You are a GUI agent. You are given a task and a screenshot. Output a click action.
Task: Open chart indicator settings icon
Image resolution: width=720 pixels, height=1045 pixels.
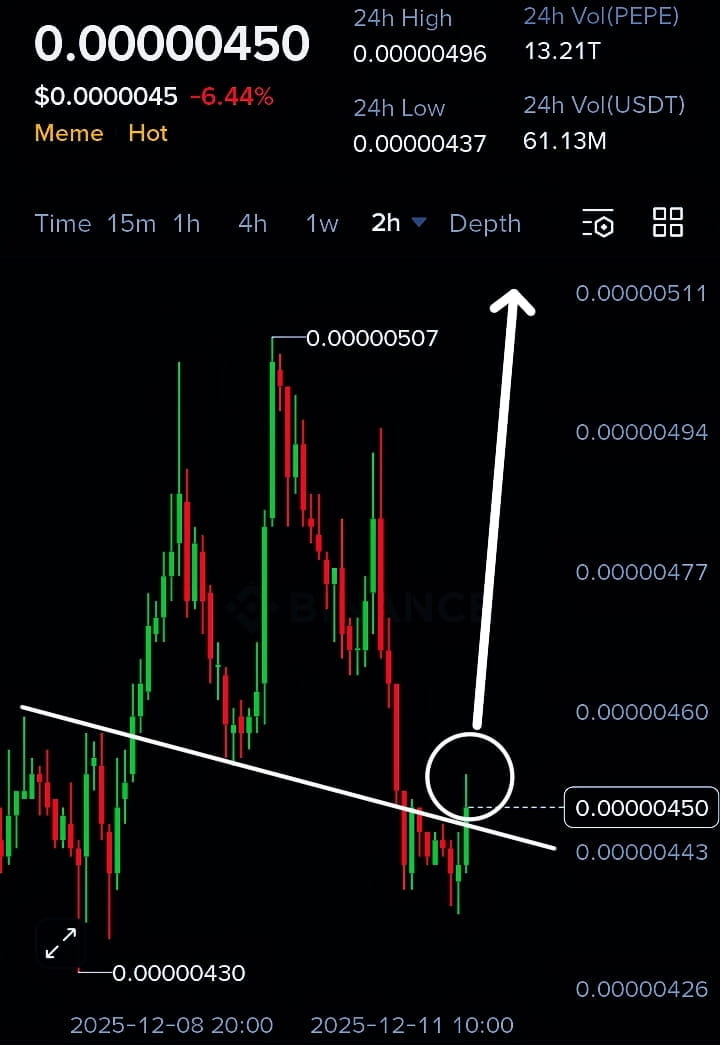pos(598,223)
